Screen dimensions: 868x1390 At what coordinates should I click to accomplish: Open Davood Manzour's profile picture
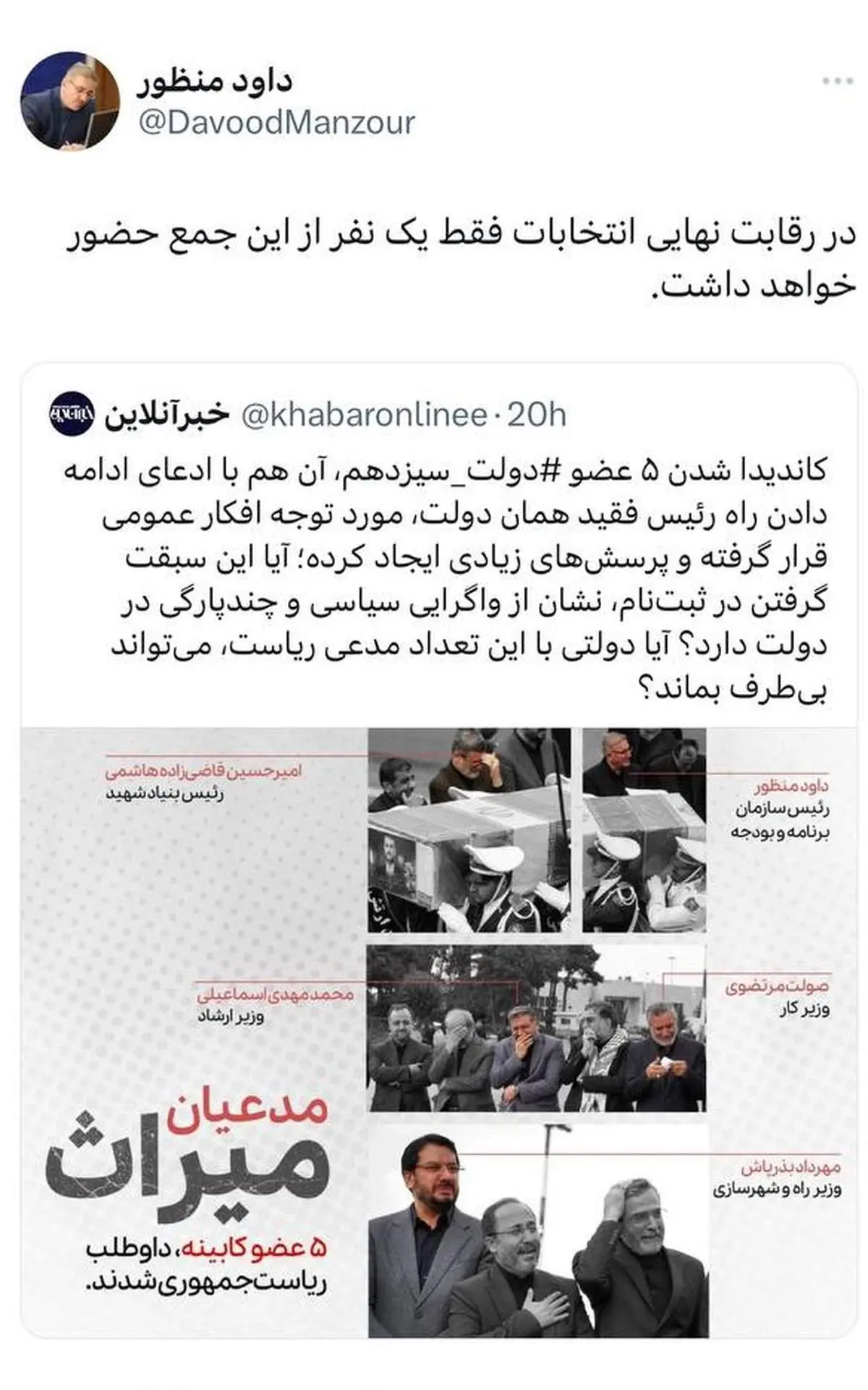pos(69,100)
